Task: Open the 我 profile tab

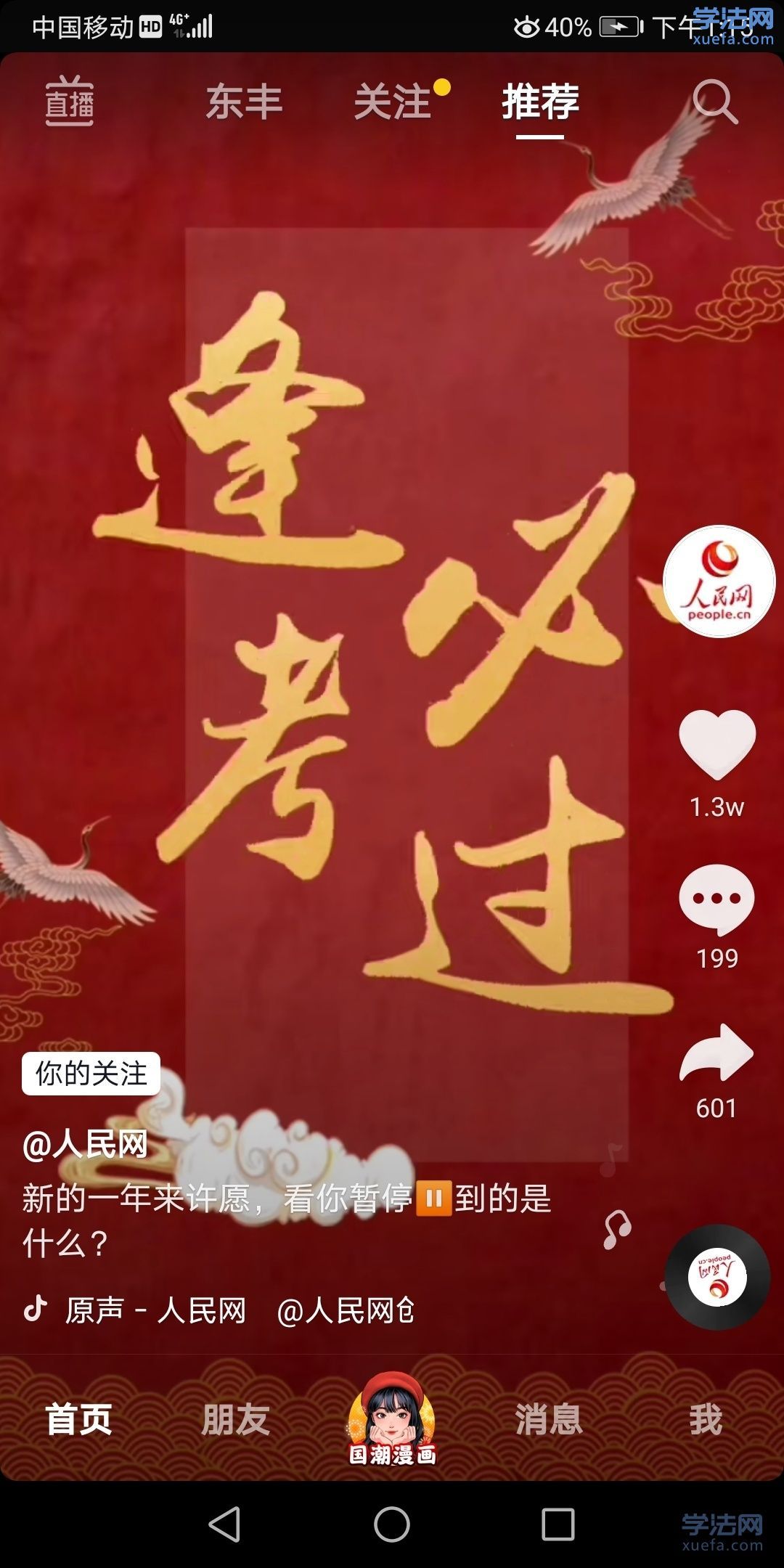Action: pyautogui.click(x=706, y=1420)
